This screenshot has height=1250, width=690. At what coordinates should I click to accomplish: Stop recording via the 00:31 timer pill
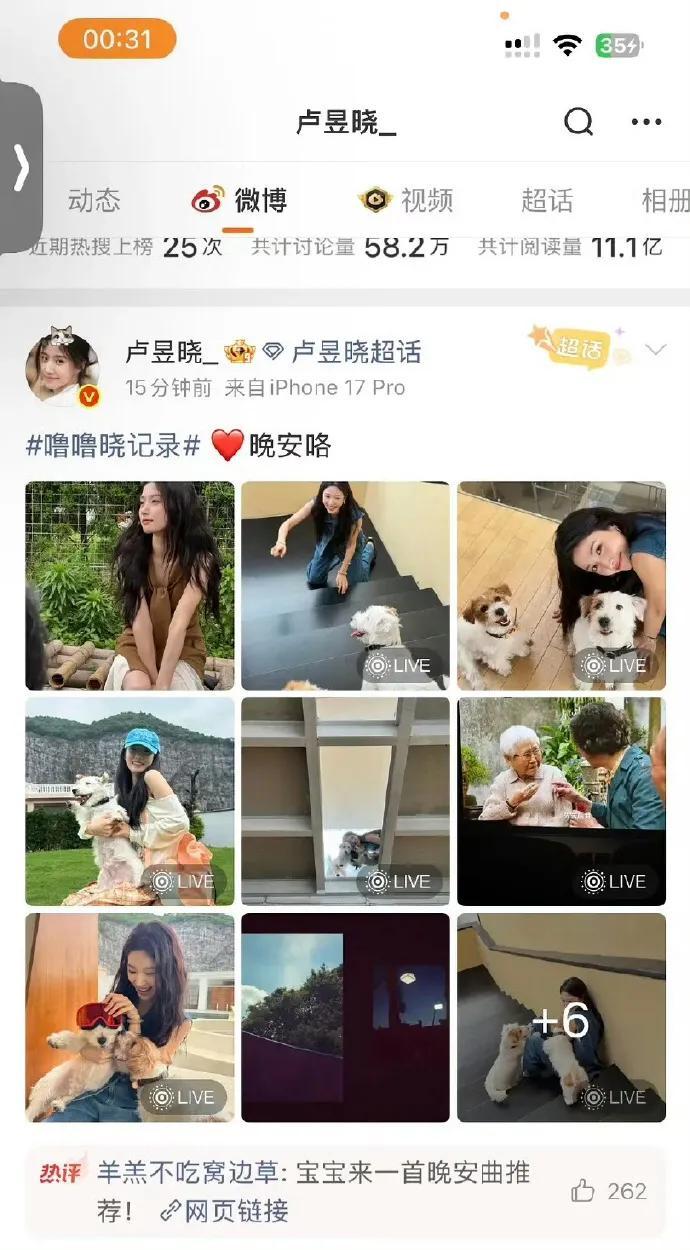pos(117,39)
